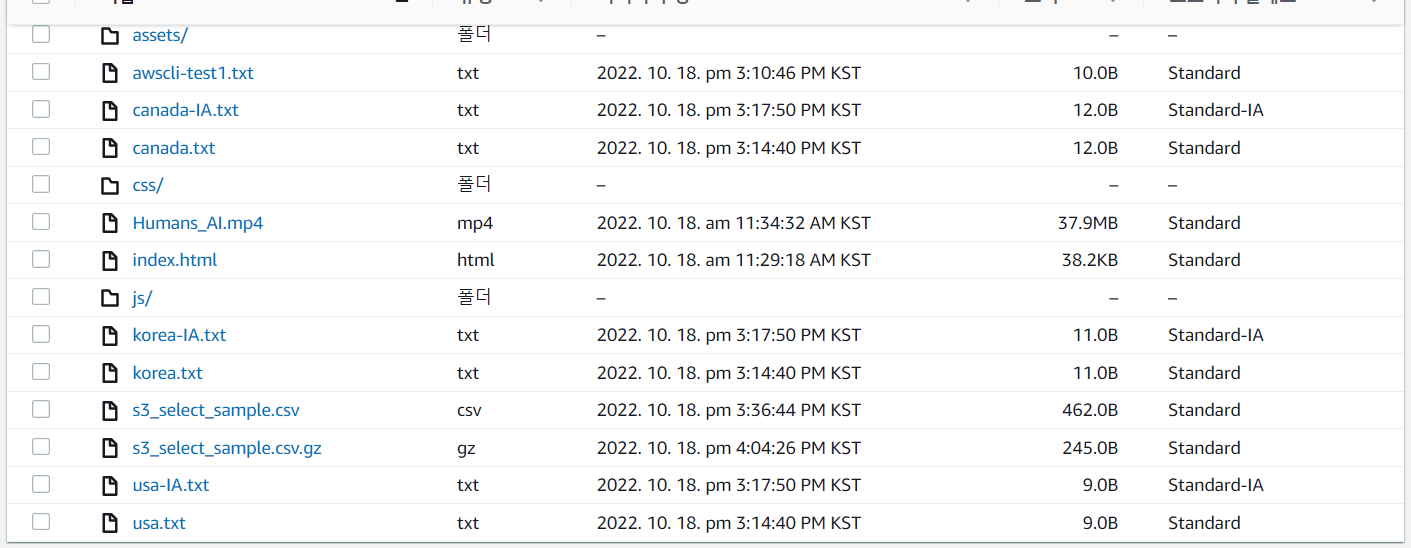Open index.html object details
The height and width of the screenshot is (548, 1411).
coord(174,260)
